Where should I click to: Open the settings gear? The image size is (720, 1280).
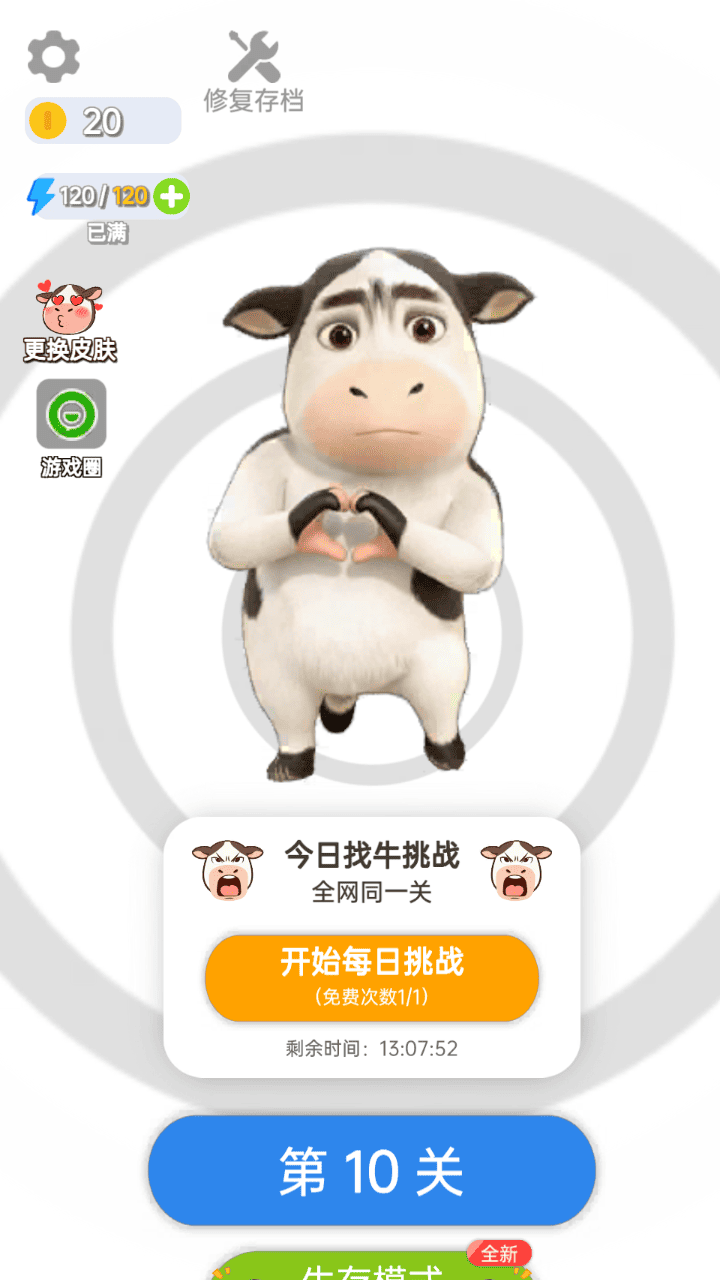[53, 57]
